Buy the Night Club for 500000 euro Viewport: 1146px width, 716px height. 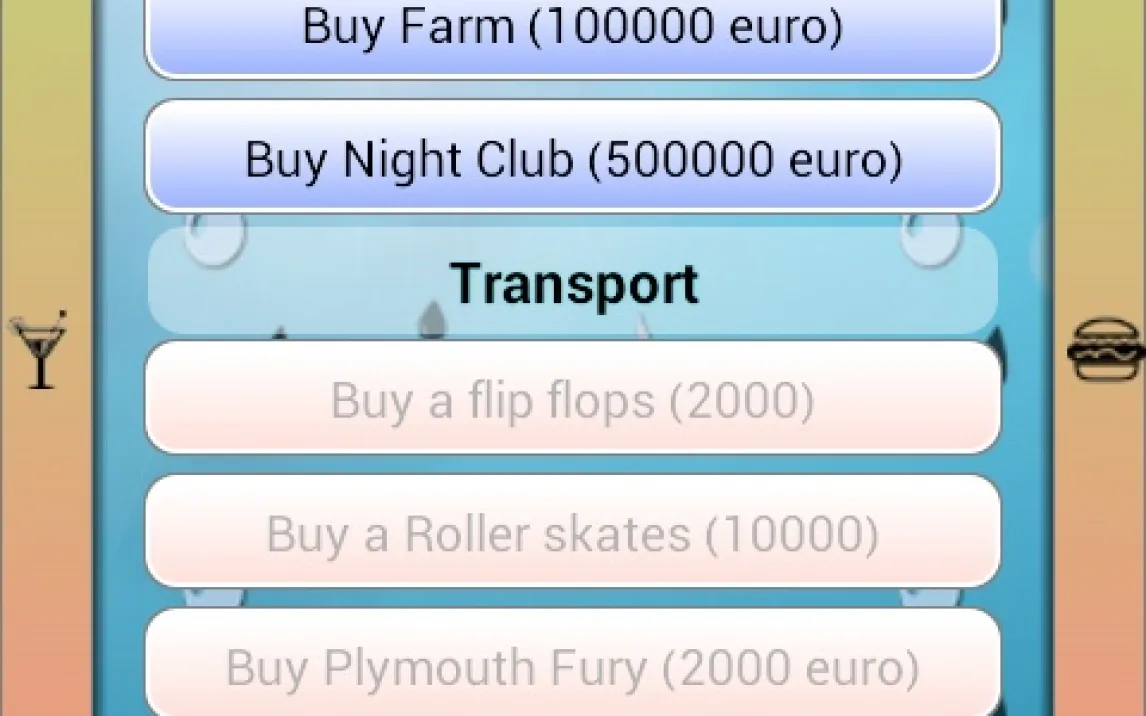tap(572, 157)
